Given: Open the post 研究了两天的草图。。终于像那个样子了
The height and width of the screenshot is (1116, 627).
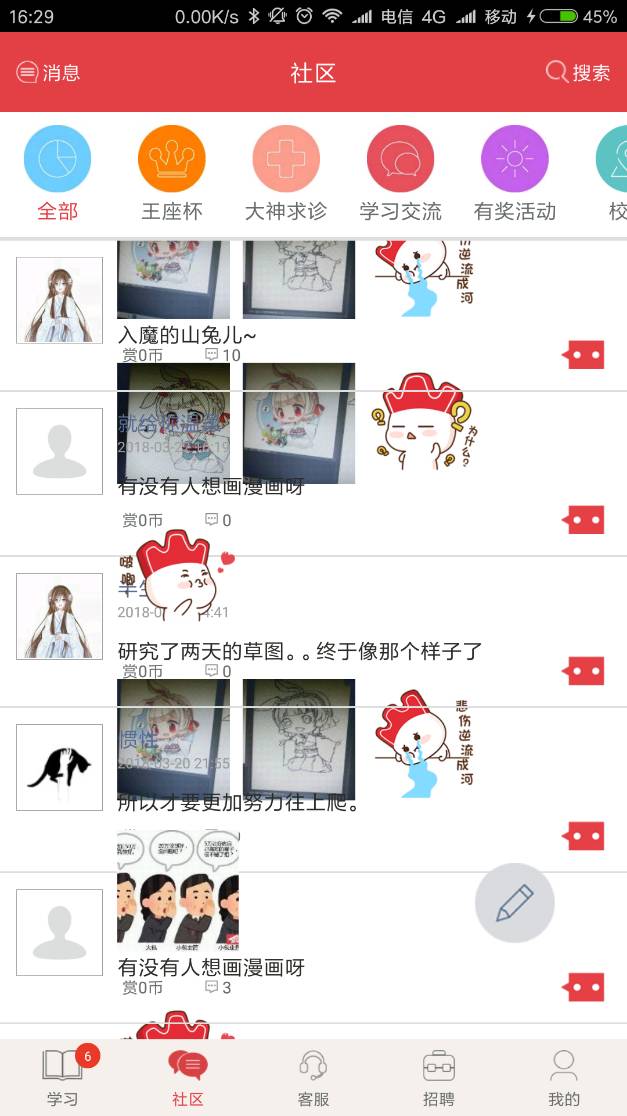Looking at the screenshot, I should tap(300, 652).
